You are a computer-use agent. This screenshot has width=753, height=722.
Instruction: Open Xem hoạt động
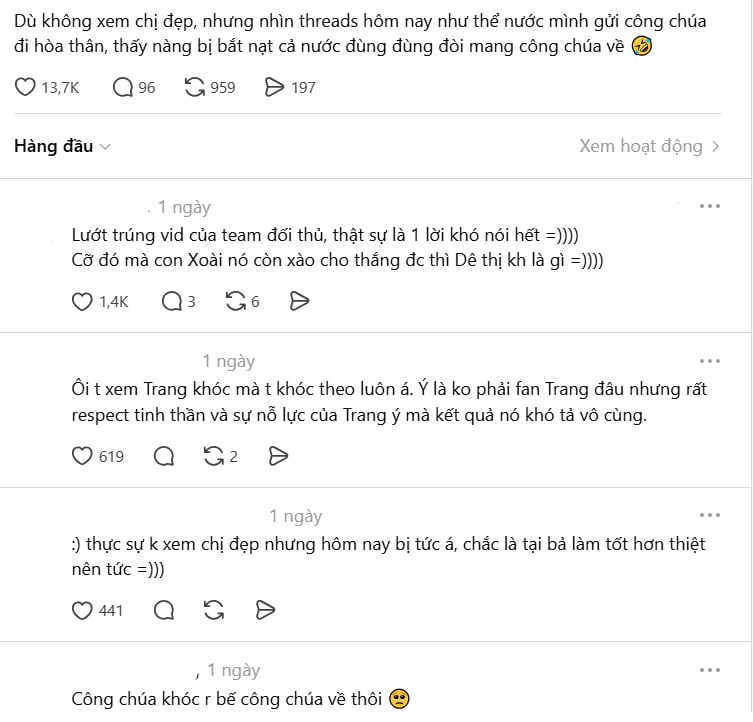coord(649,146)
